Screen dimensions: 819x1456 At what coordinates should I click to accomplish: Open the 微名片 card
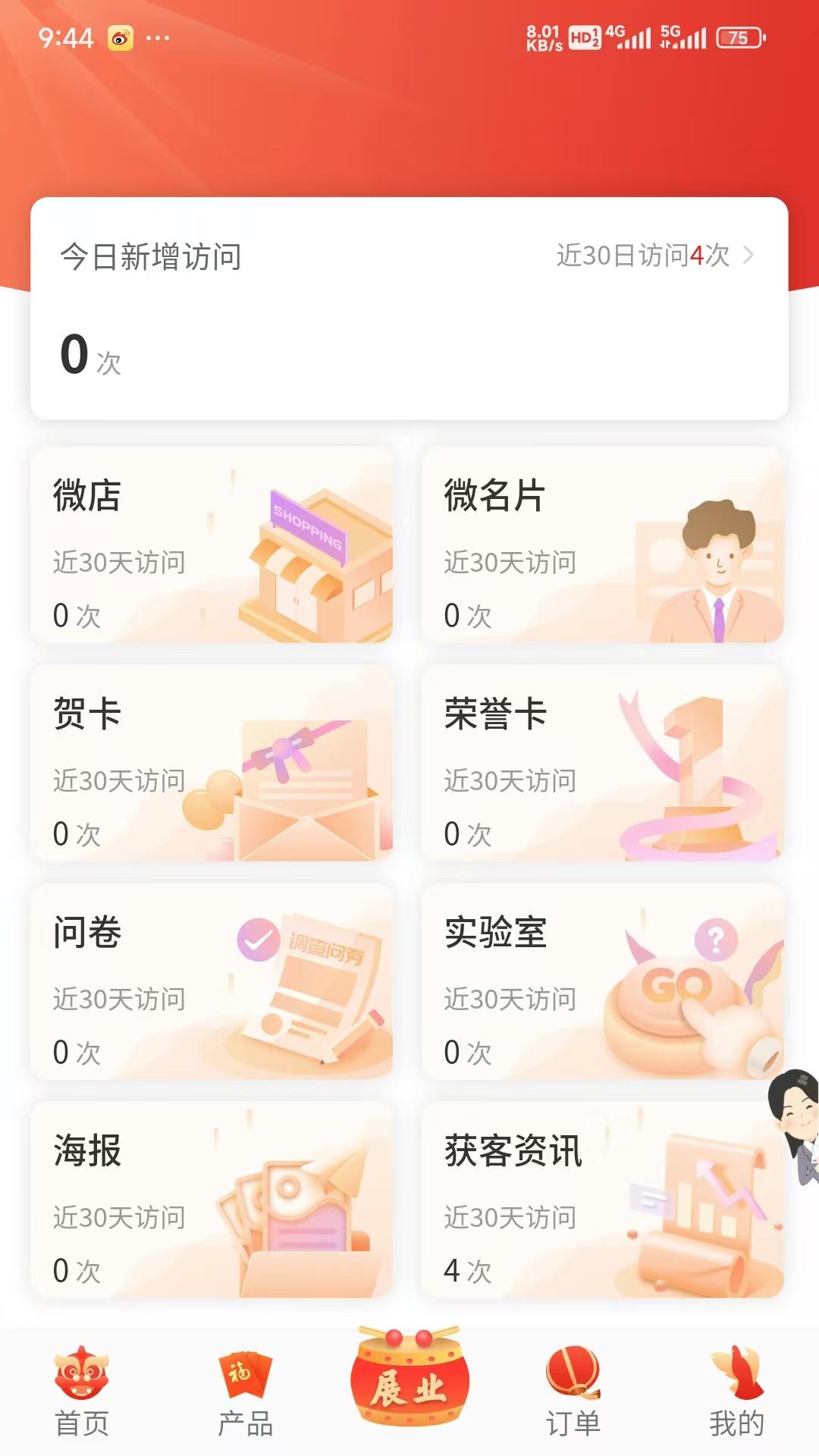coord(602,544)
